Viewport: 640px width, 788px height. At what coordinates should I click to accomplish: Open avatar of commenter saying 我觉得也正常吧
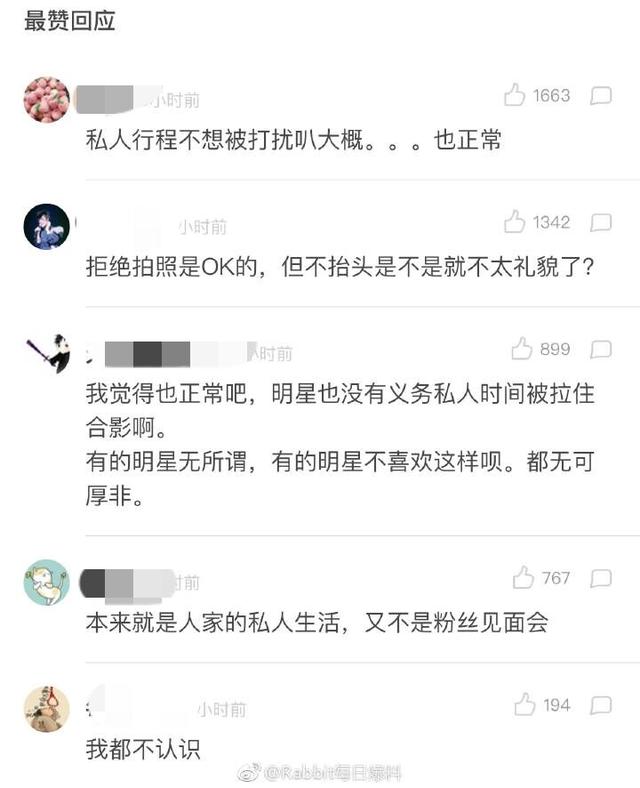pos(46,353)
